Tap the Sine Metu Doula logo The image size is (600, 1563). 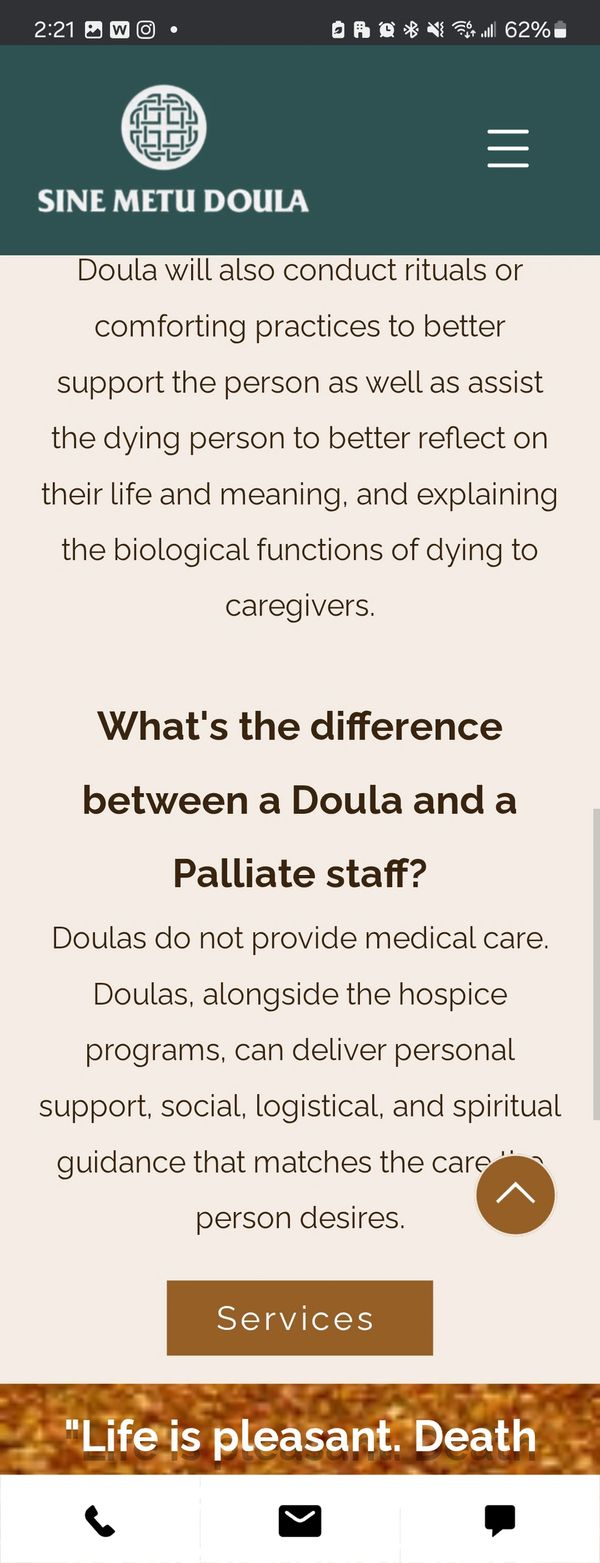click(172, 150)
